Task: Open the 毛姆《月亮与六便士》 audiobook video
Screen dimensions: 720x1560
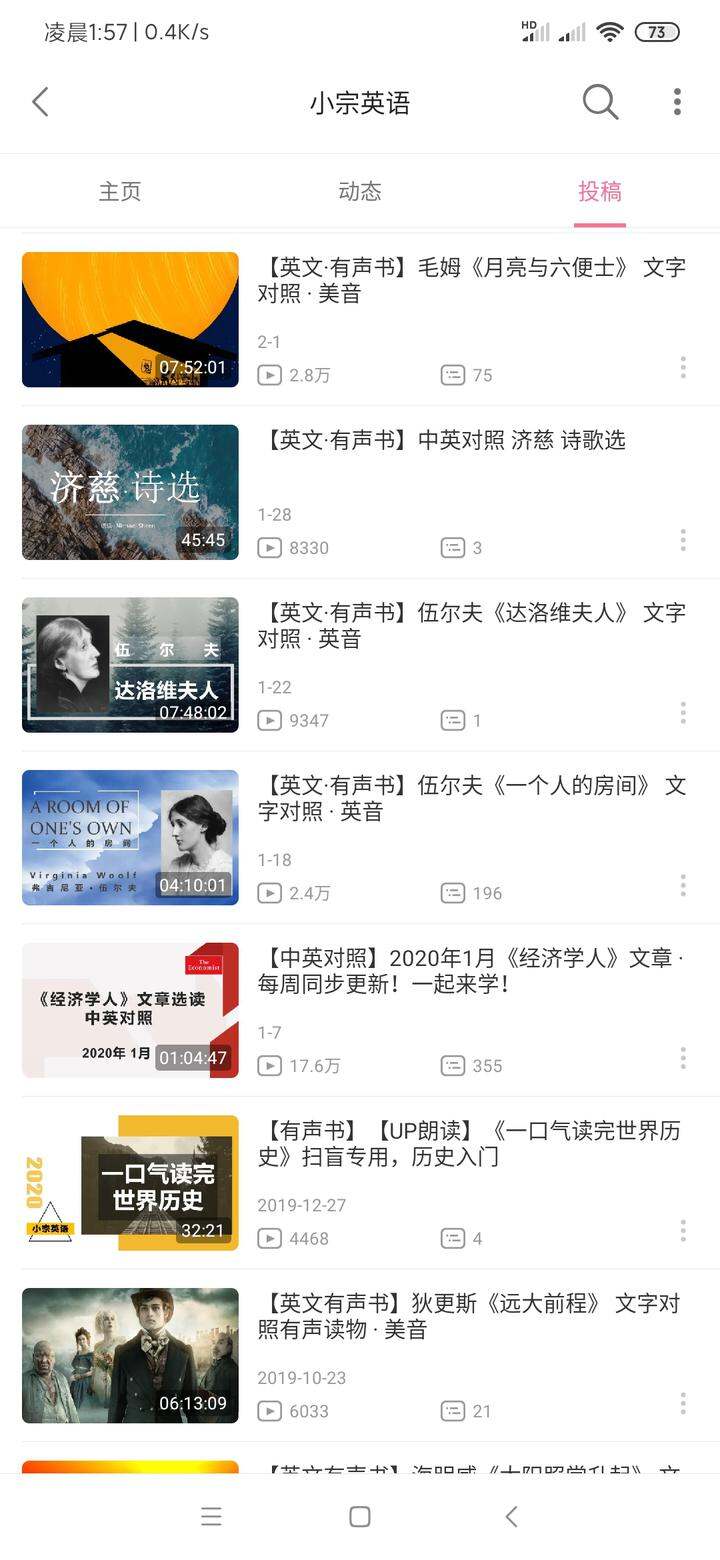Action: pyautogui.click(x=360, y=319)
